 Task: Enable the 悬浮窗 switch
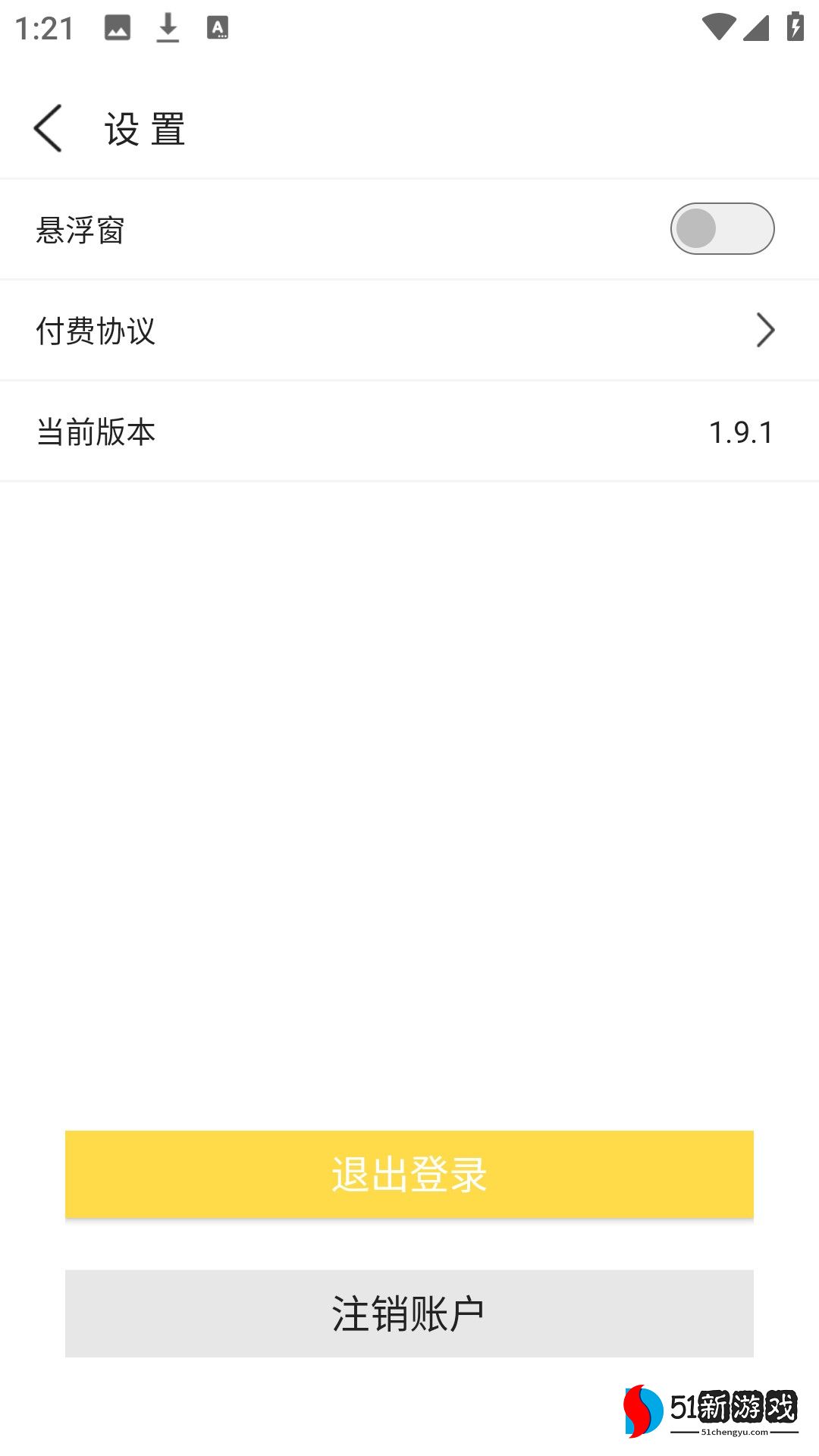click(721, 228)
